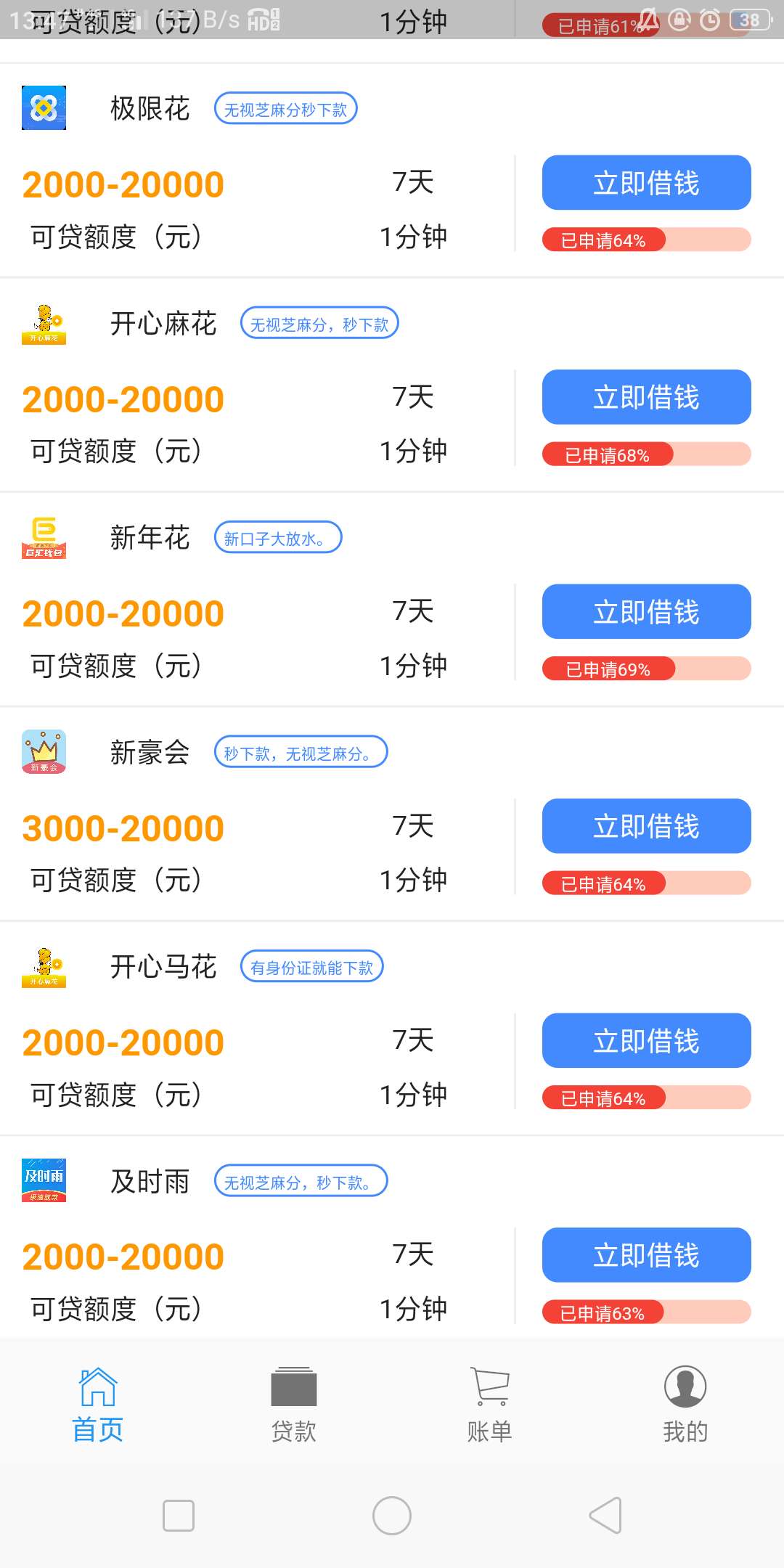Borrow now from 新豪会
784x1568 pixels.
click(x=646, y=826)
